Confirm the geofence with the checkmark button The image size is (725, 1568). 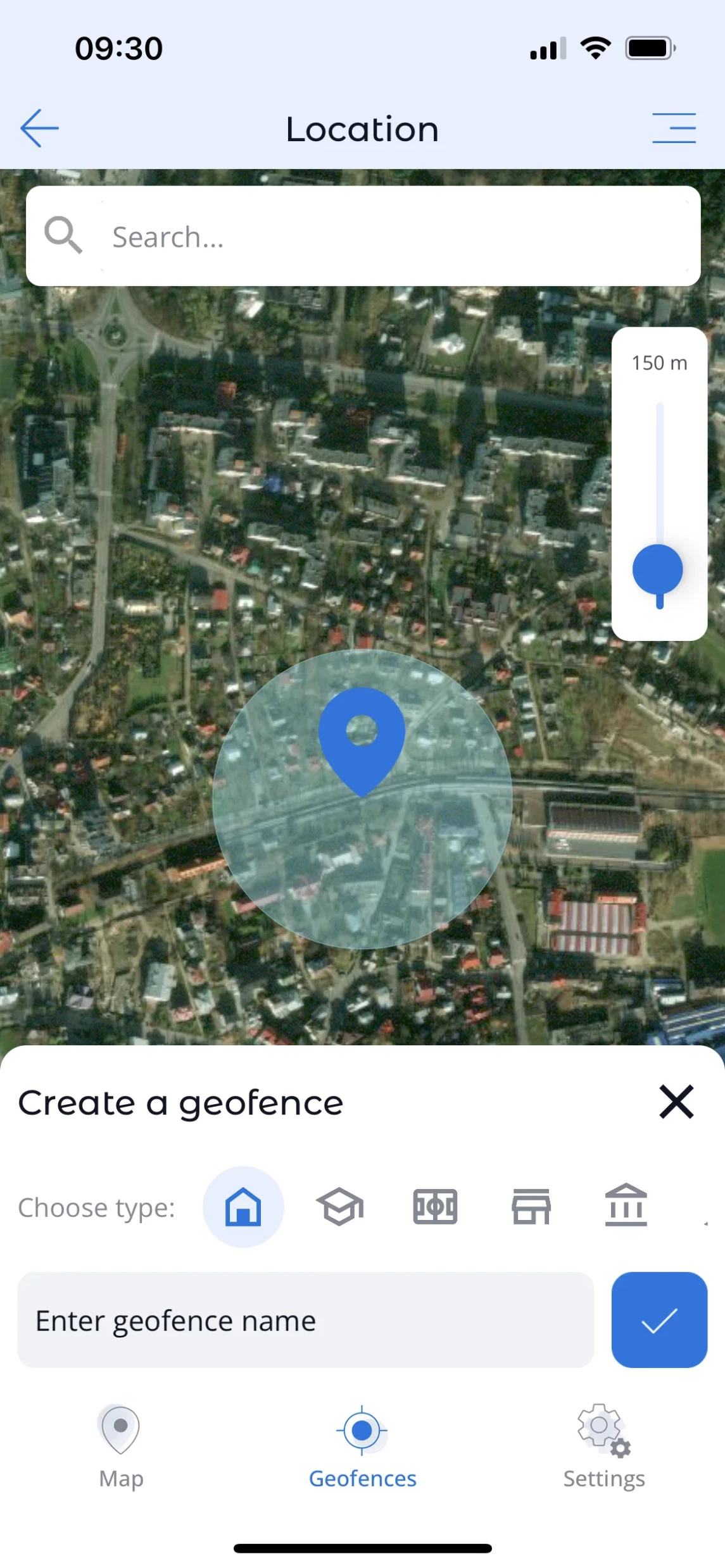click(x=659, y=1321)
